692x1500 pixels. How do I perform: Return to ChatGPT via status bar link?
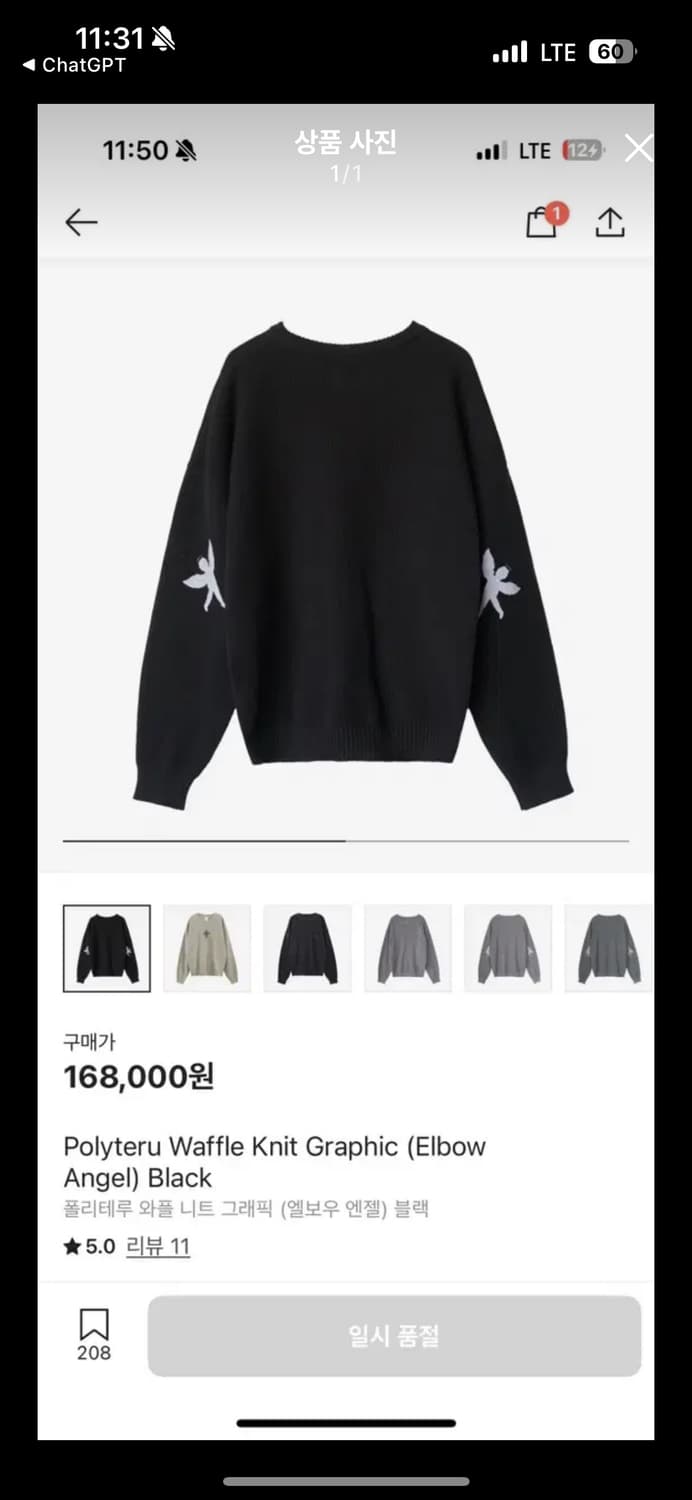click(x=74, y=65)
